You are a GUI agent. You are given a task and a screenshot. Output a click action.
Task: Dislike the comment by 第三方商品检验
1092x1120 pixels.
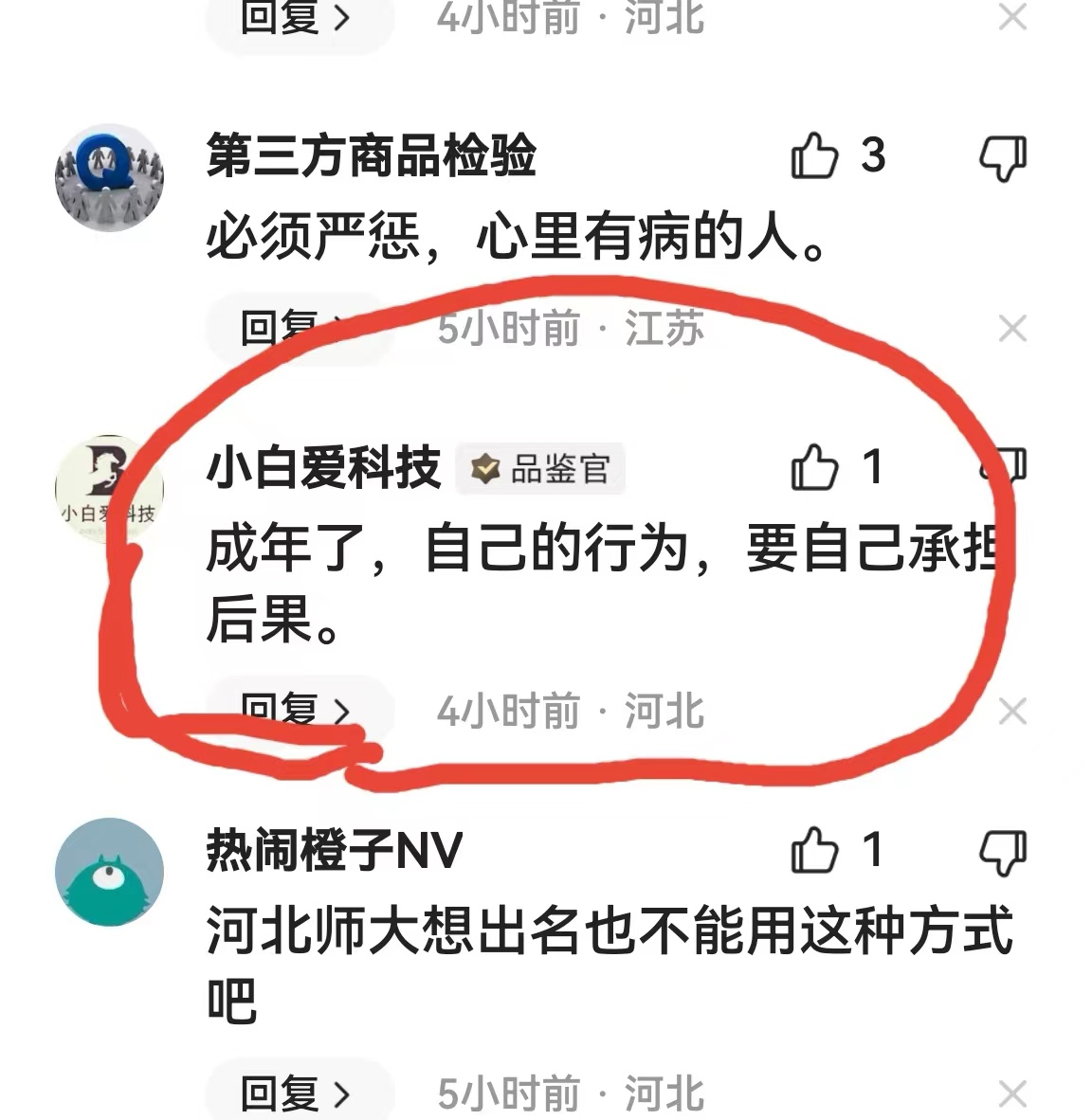[1003, 158]
